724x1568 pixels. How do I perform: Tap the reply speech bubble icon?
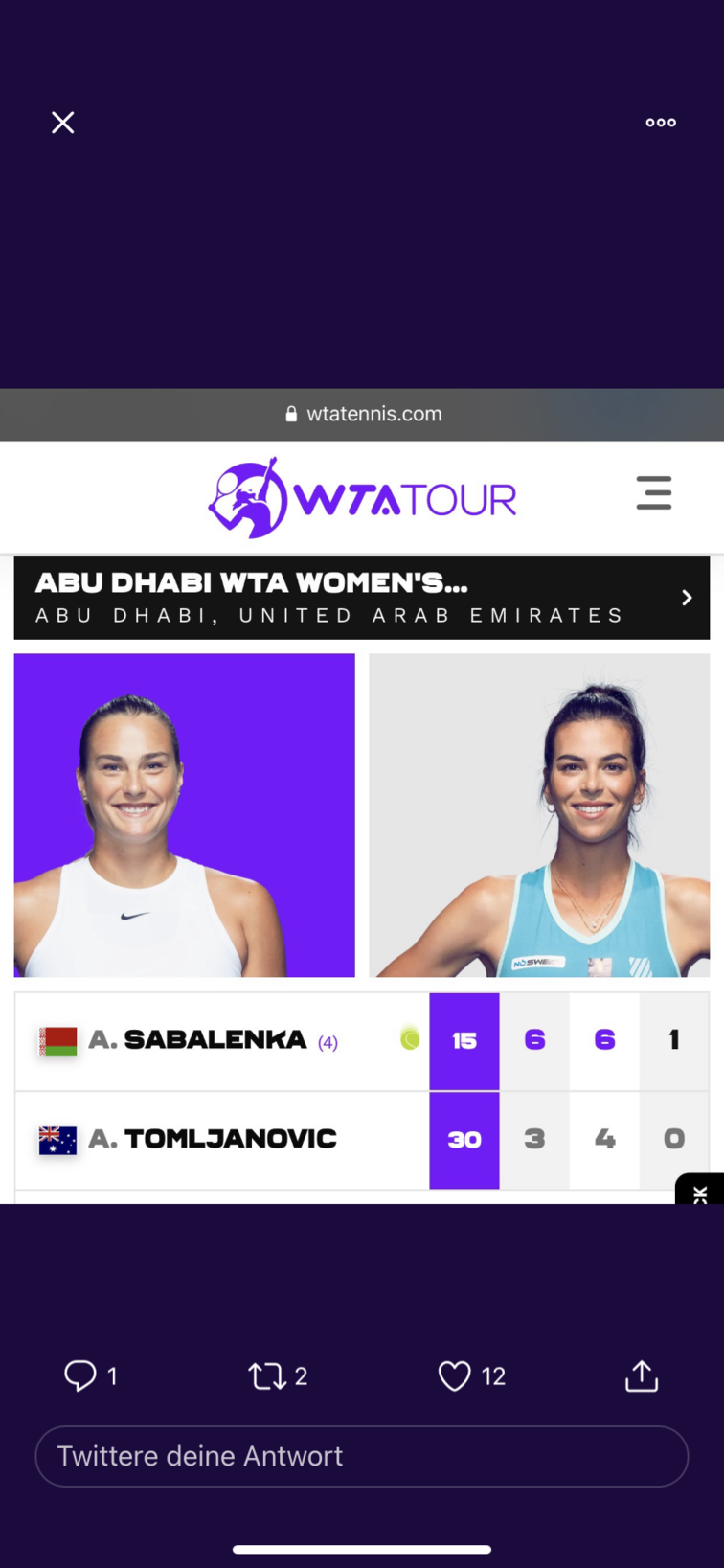80,1375
